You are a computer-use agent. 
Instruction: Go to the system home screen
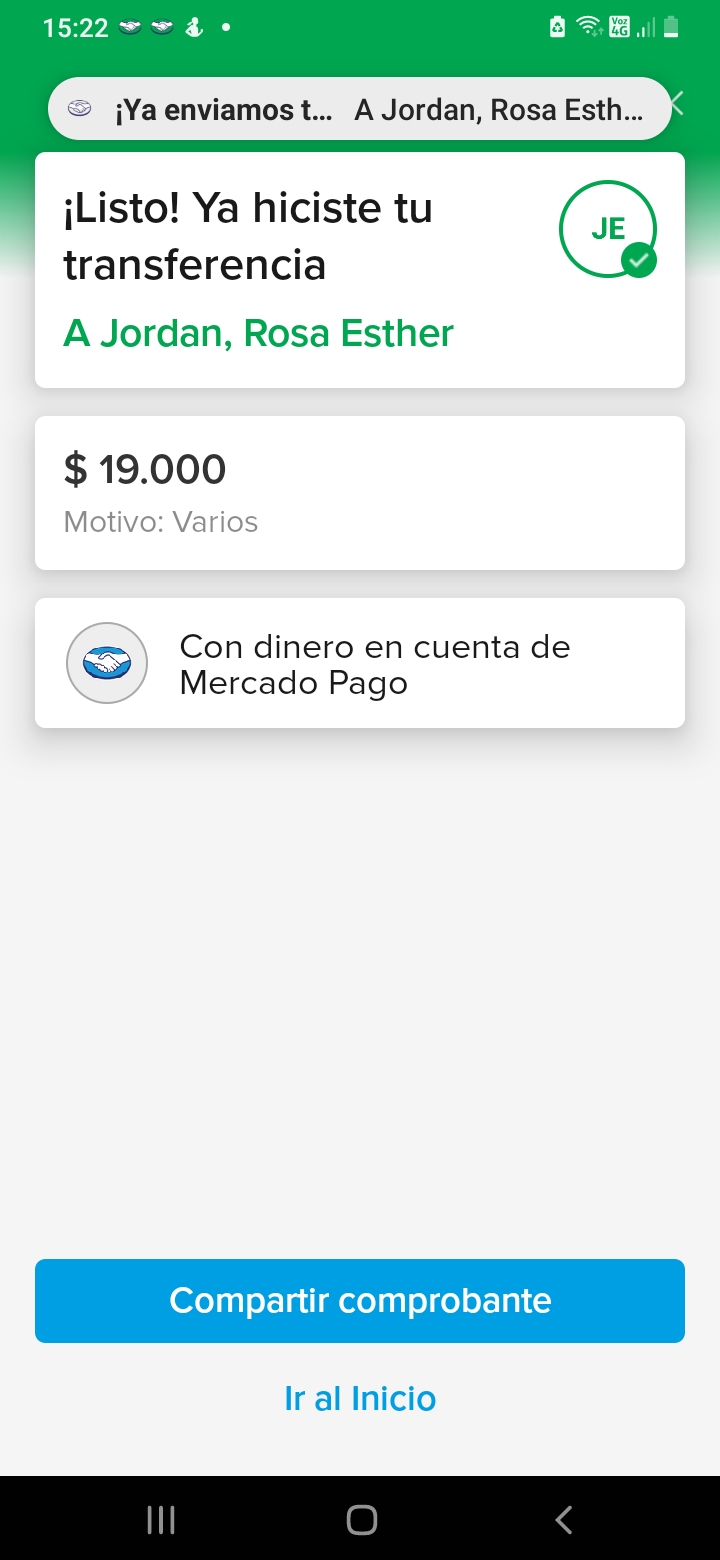pyautogui.click(x=361, y=1520)
